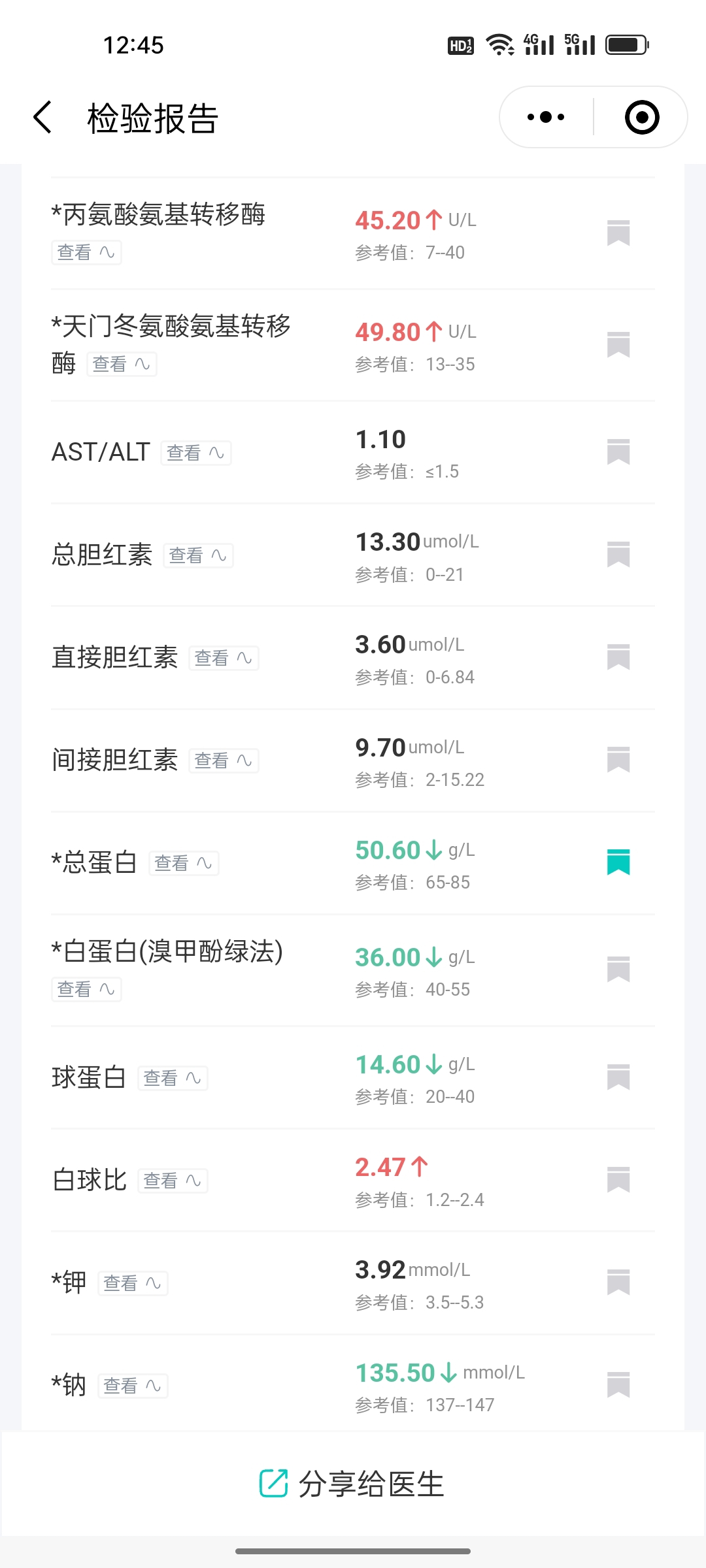Image resolution: width=706 pixels, height=1568 pixels.
Task: View trend for 天门冬氨酸氨基转移酶
Action: (122, 364)
